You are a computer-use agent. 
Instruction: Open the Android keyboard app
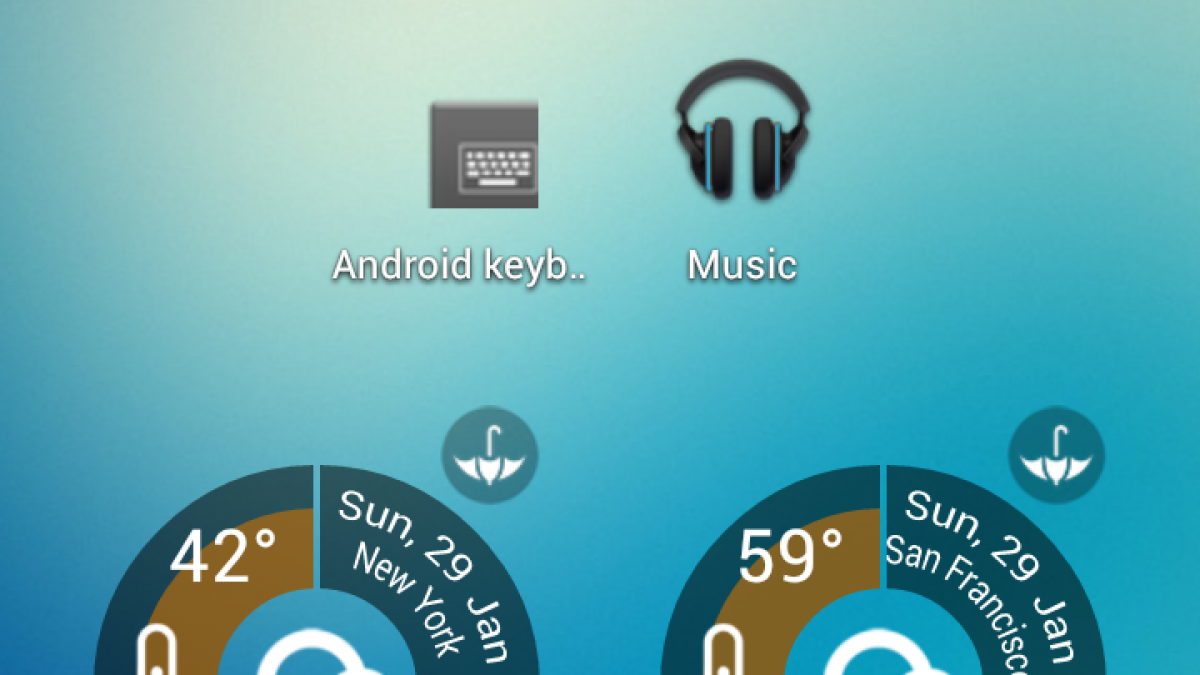click(484, 155)
